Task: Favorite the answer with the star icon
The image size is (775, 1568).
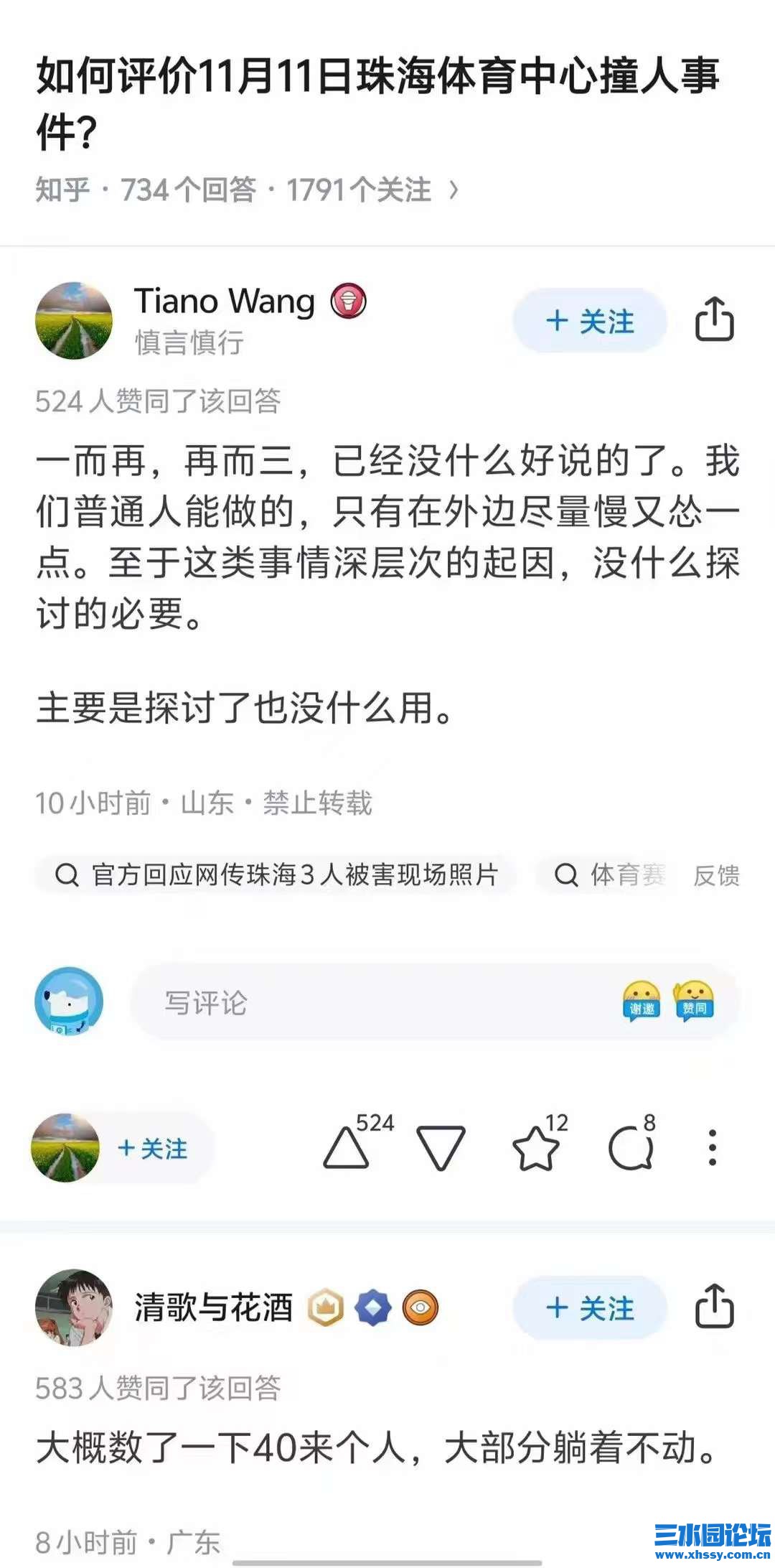Action: [535, 1147]
